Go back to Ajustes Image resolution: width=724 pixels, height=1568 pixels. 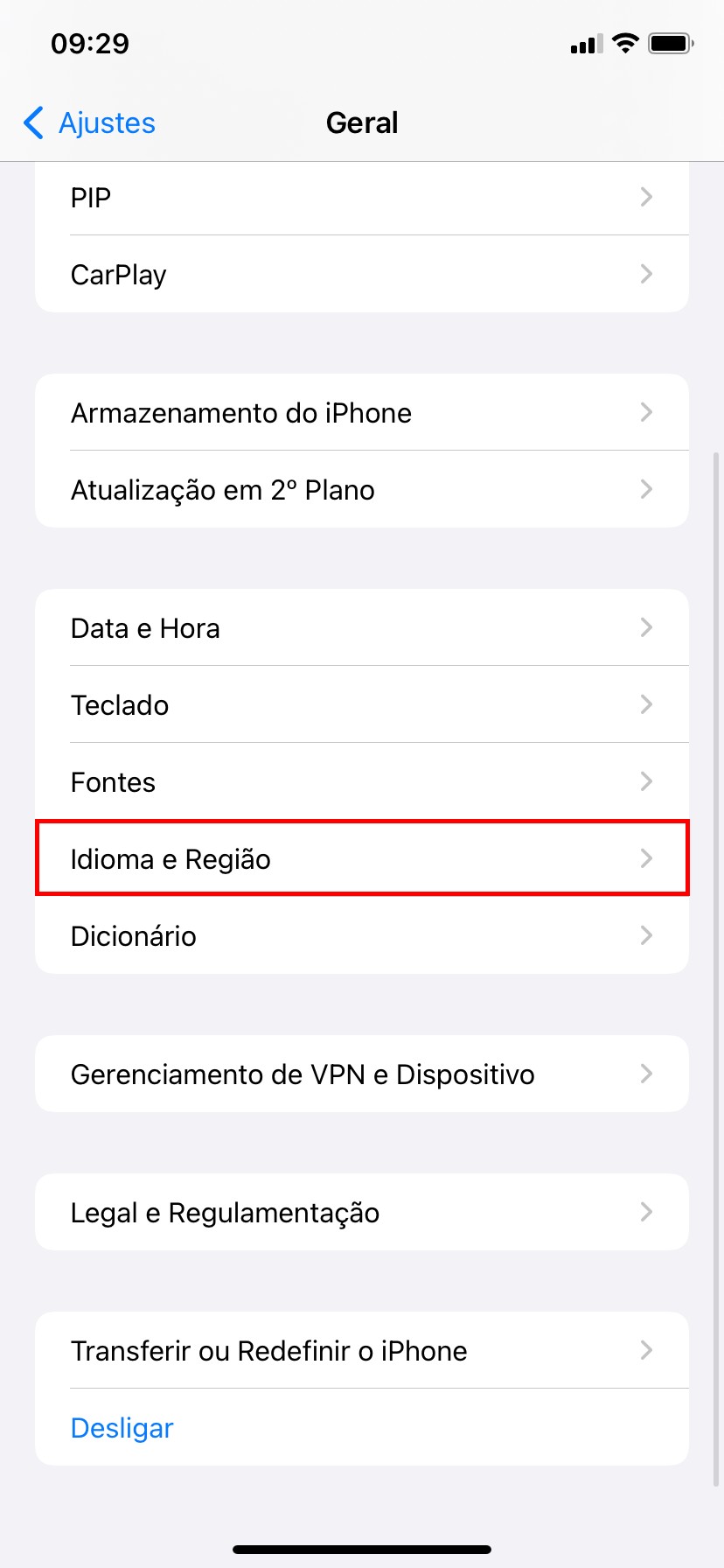click(90, 123)
